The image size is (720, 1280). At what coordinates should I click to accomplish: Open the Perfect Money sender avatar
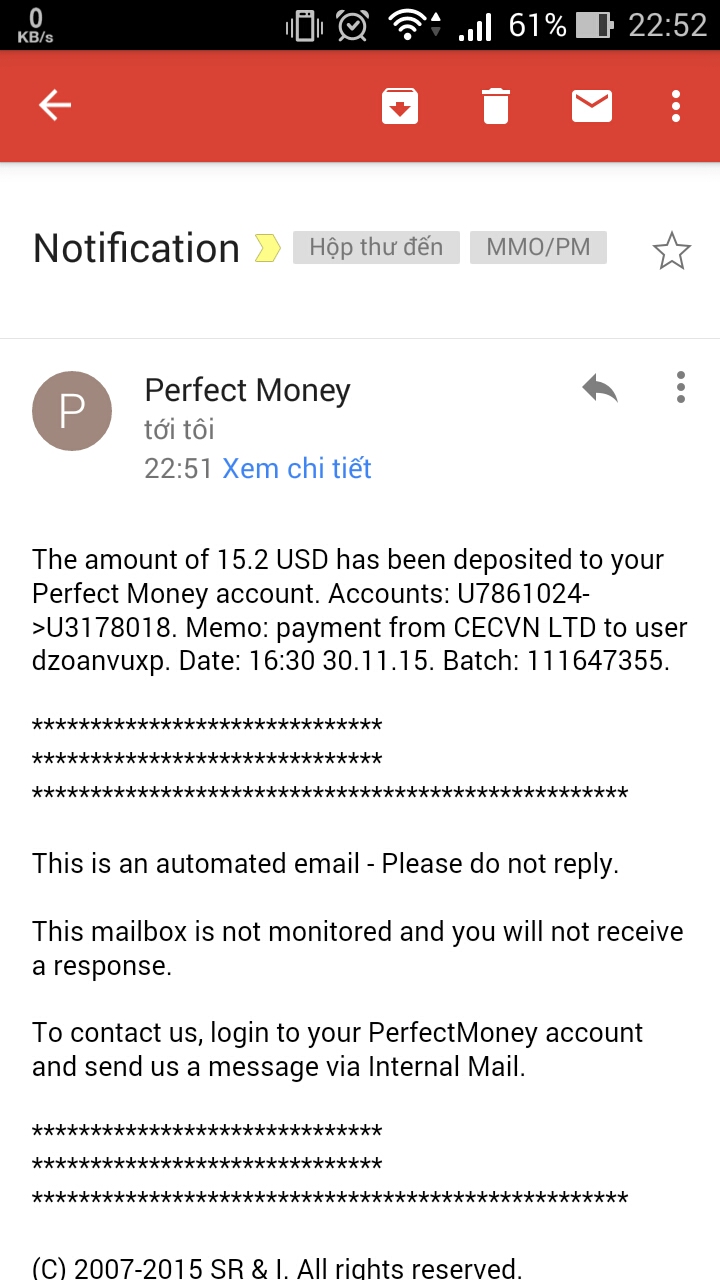click(x=72, y=411)
